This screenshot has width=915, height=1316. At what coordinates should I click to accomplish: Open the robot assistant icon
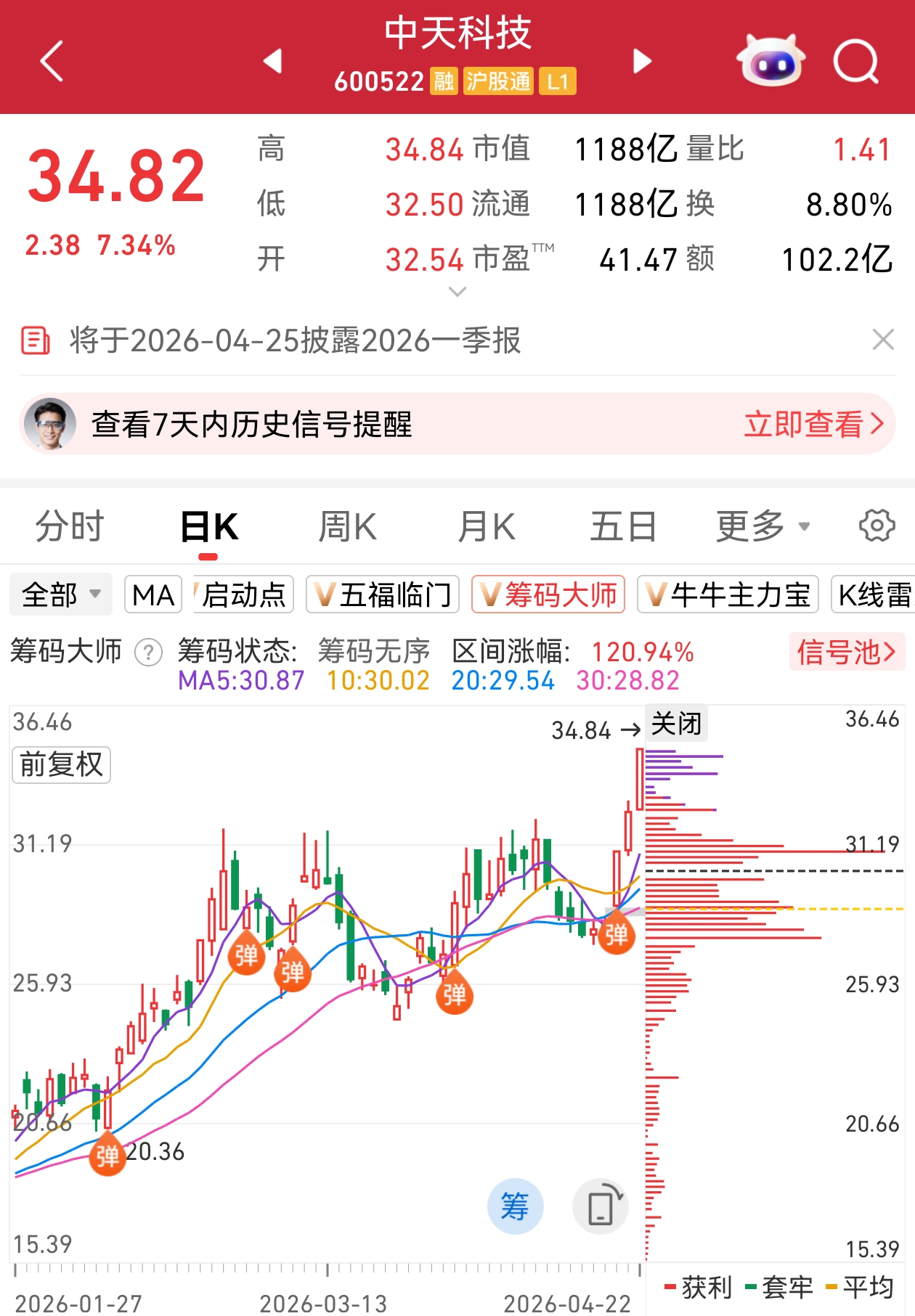(x=770, y=61)
